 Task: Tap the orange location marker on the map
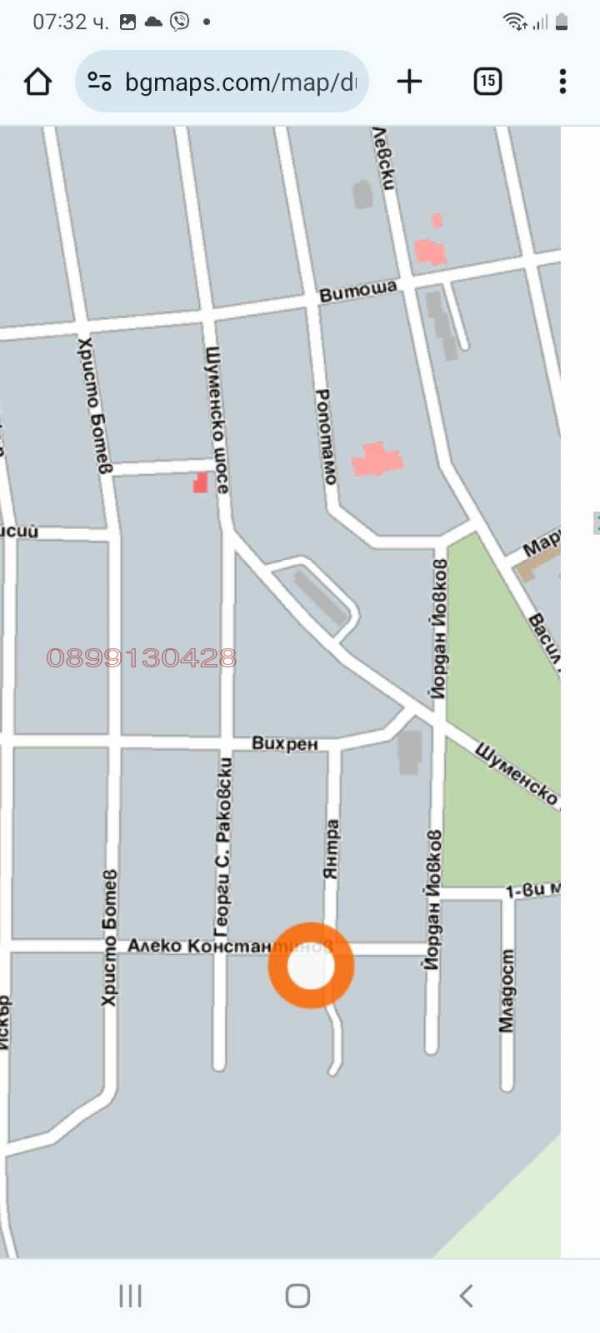click(x=311, y=966)
